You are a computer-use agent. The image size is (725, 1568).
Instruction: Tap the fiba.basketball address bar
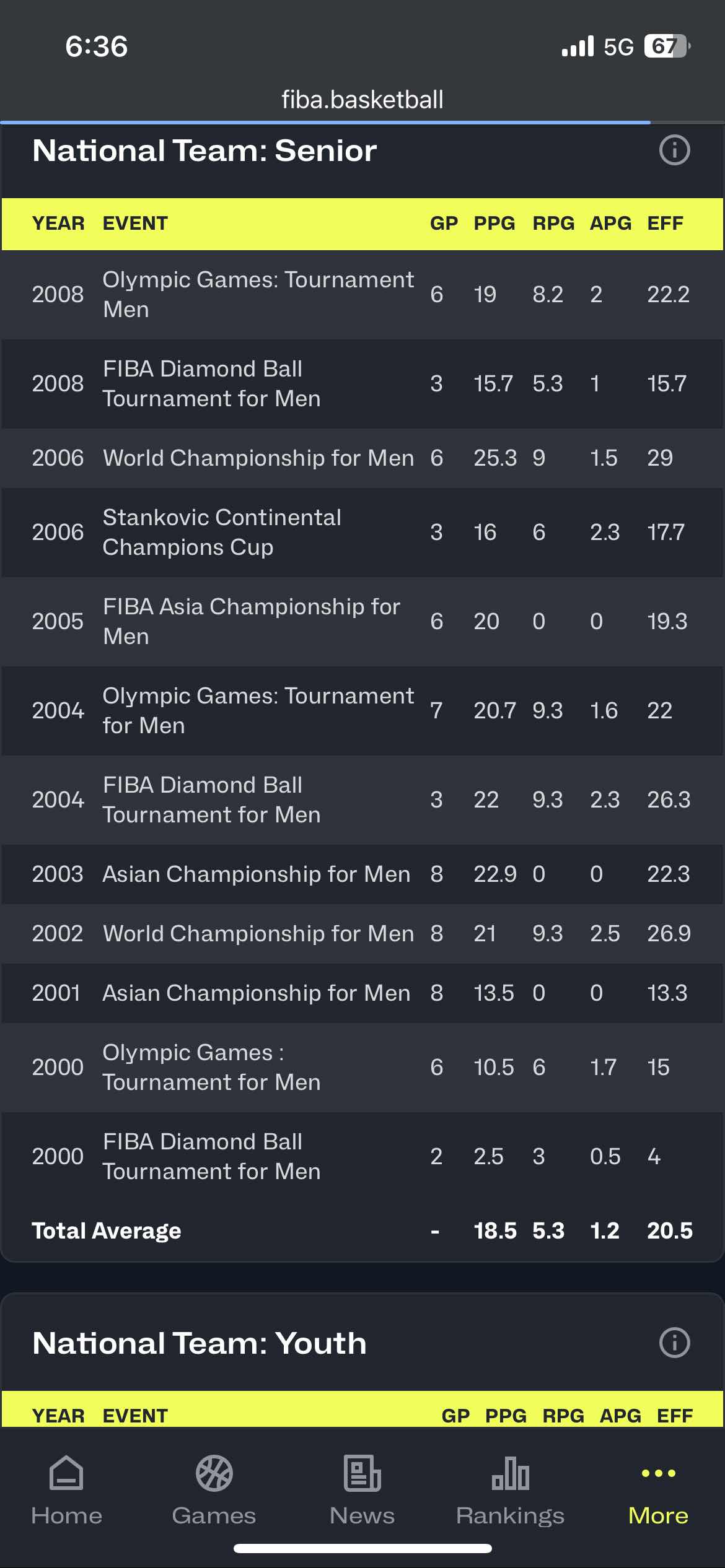(x=362, y=99)
